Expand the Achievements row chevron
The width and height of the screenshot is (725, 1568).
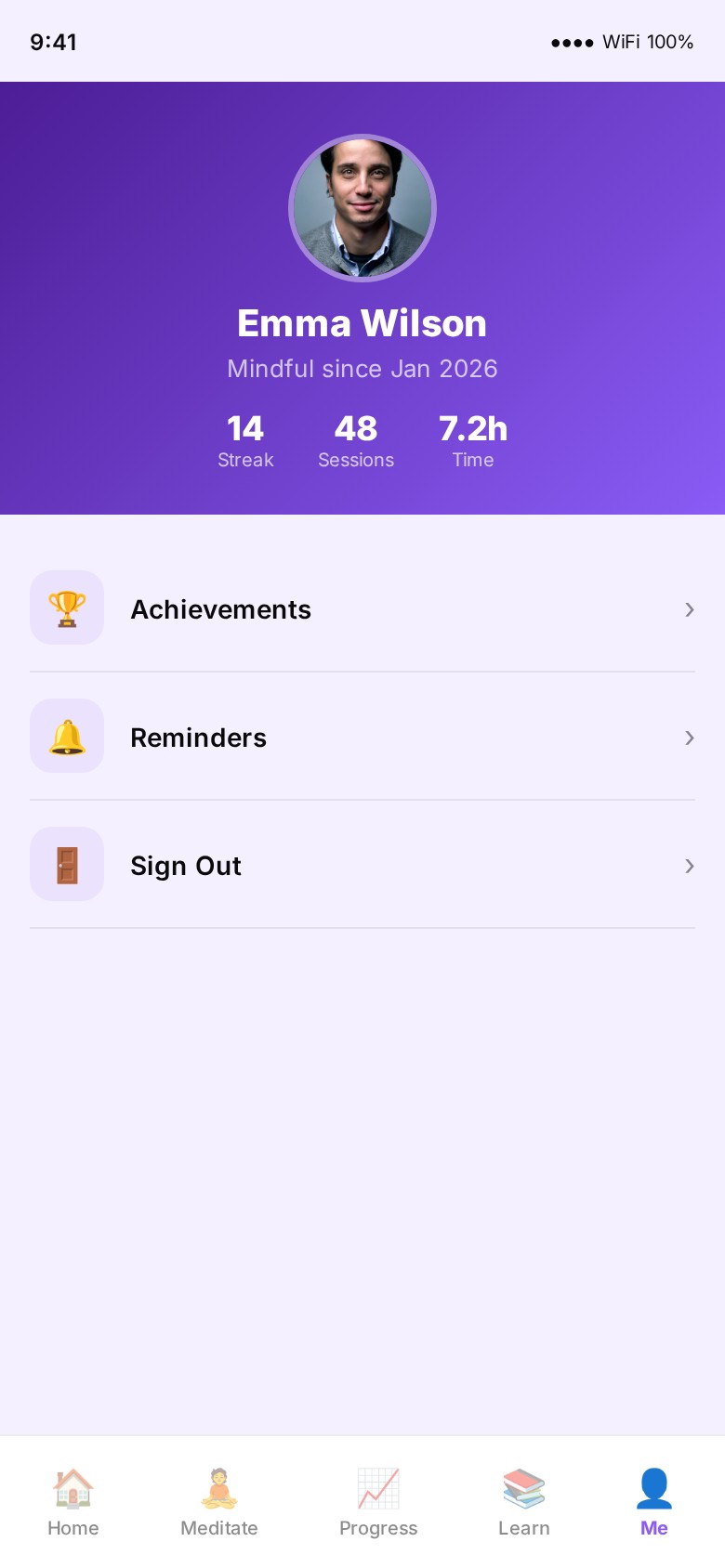click(x=689, y=609)
